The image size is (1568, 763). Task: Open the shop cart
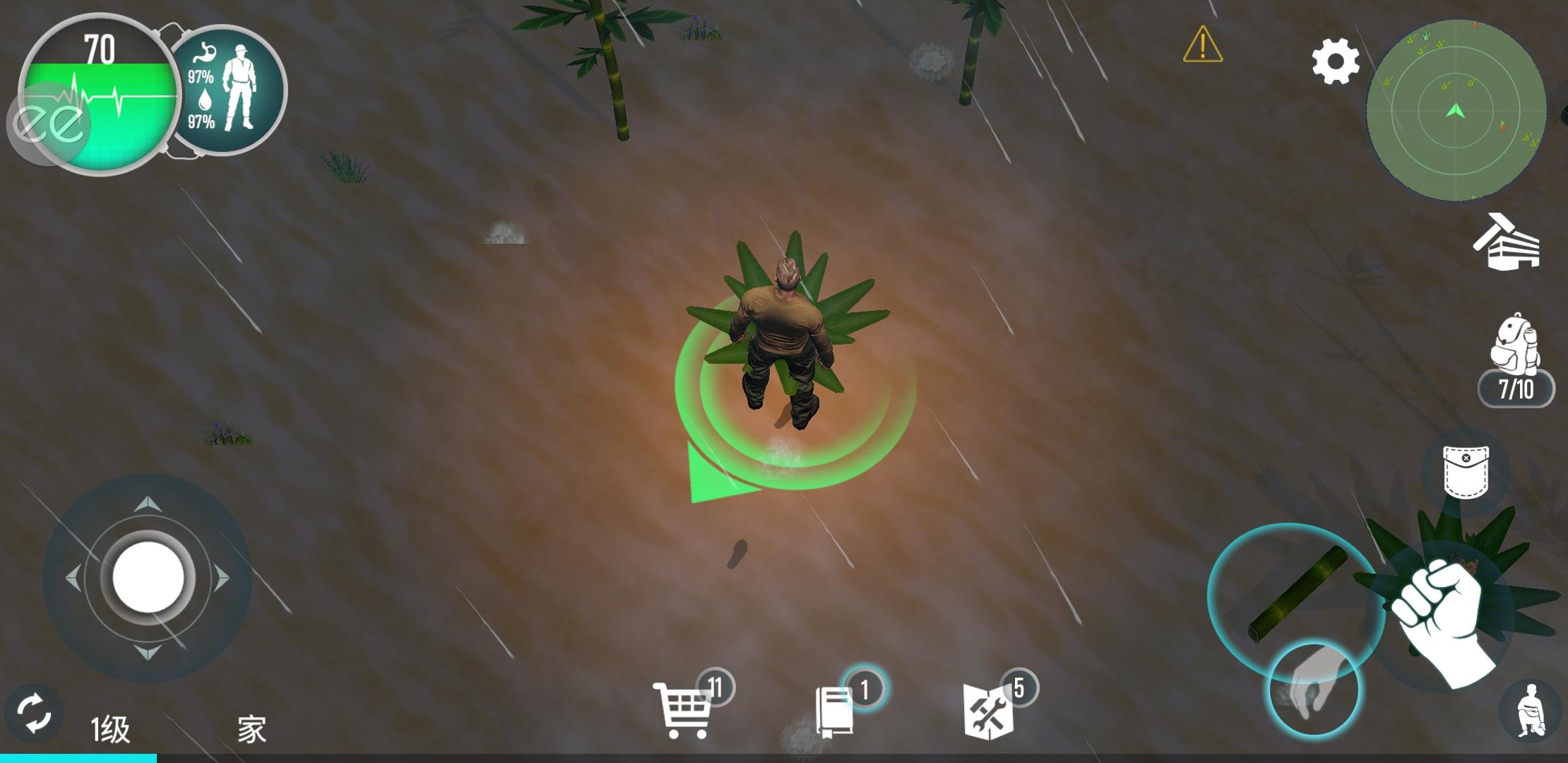[683, 710]
